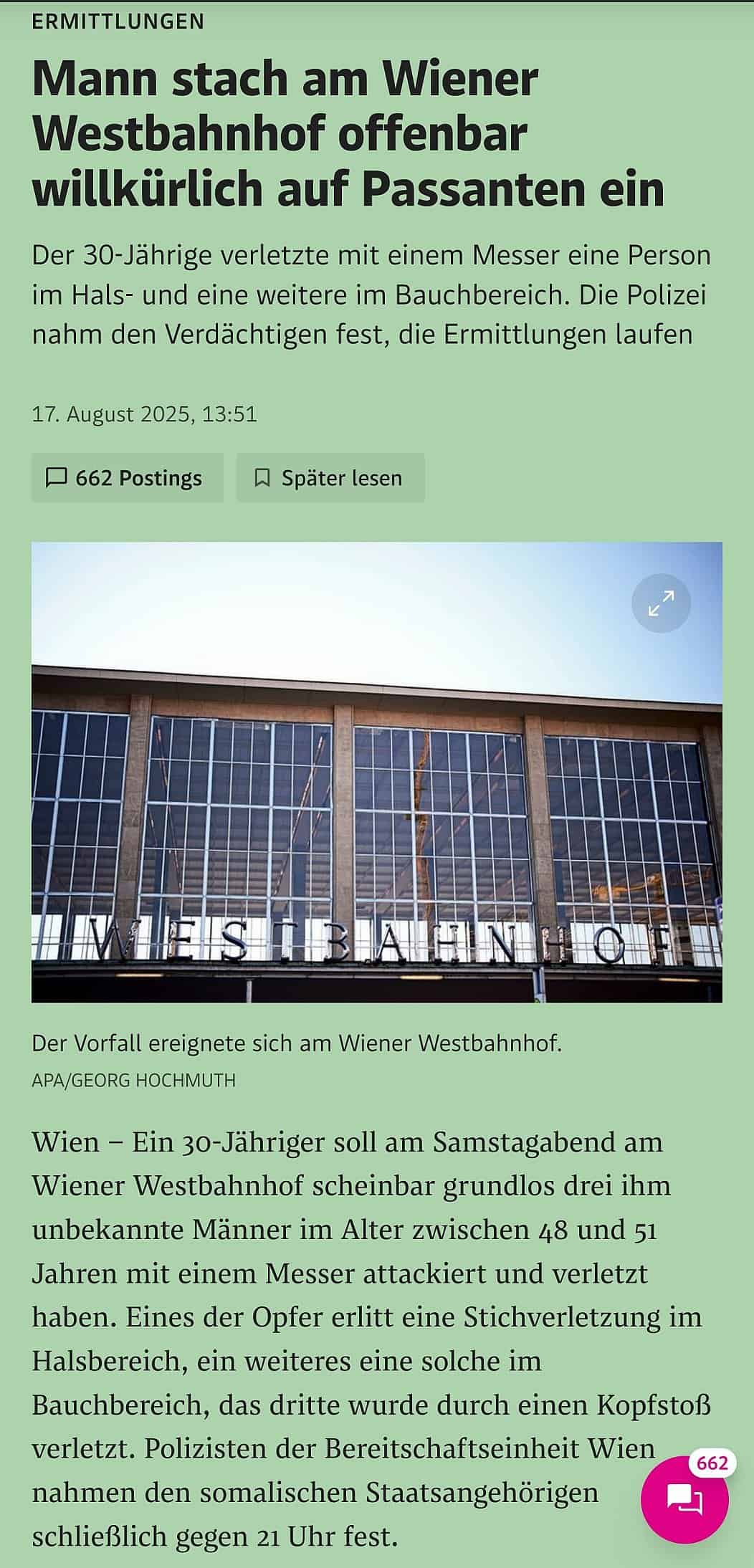Open the 662 Postings comments button
Screen dimensions: 754x1568
coord(127,477)
